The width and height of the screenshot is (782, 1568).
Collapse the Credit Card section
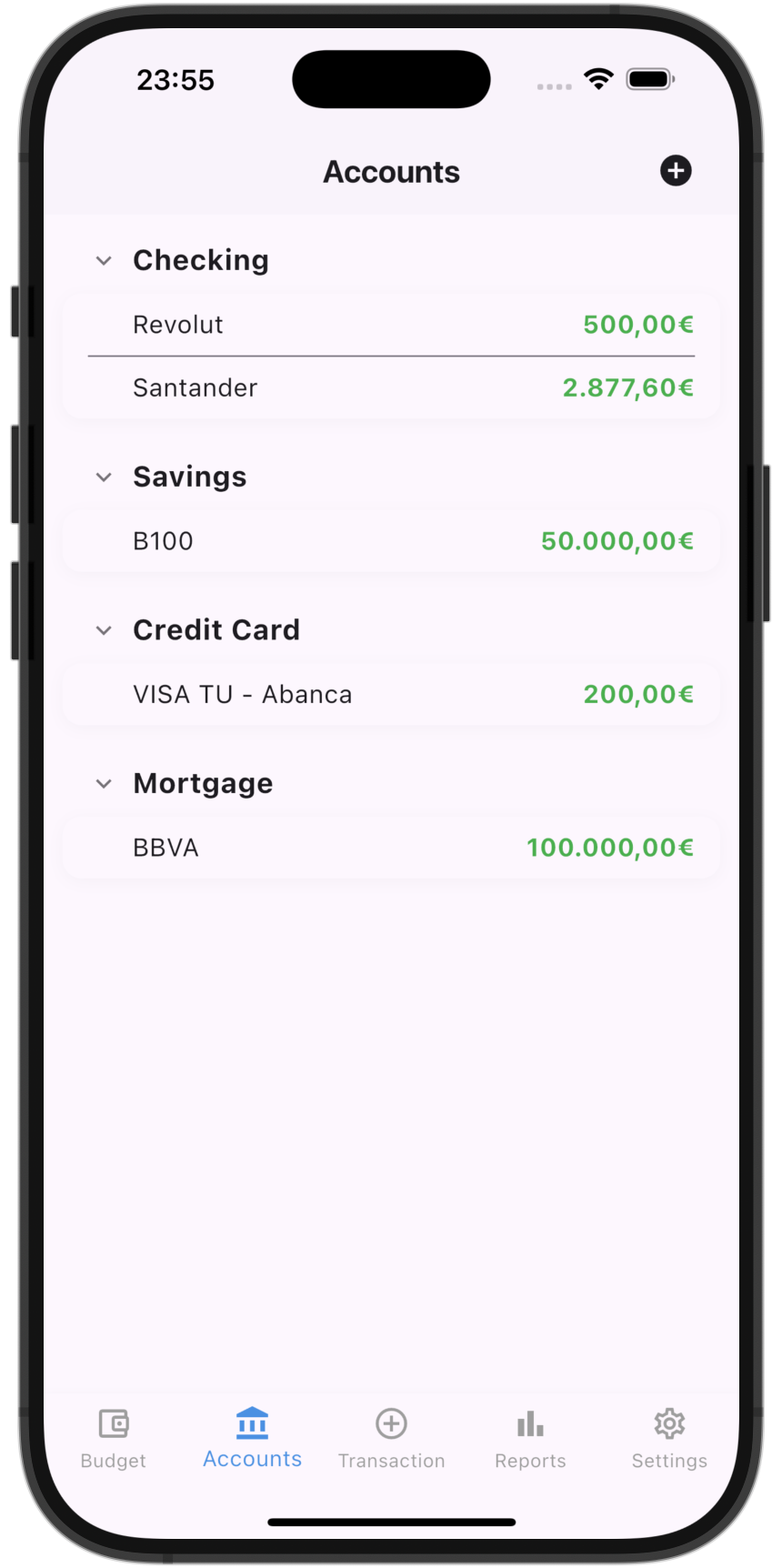pos(104,629)
